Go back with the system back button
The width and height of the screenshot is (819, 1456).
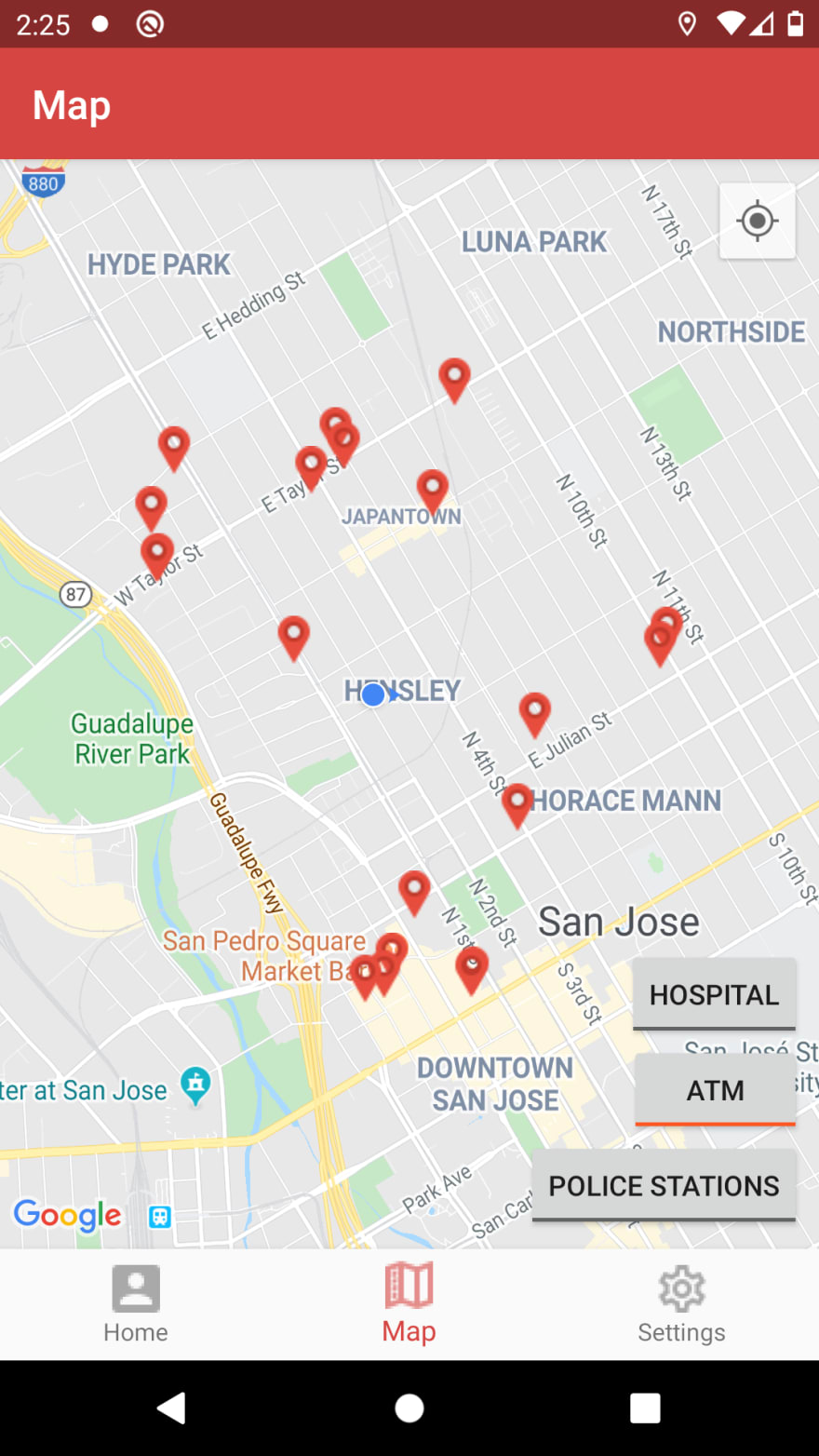click(x=171, y=1408)
